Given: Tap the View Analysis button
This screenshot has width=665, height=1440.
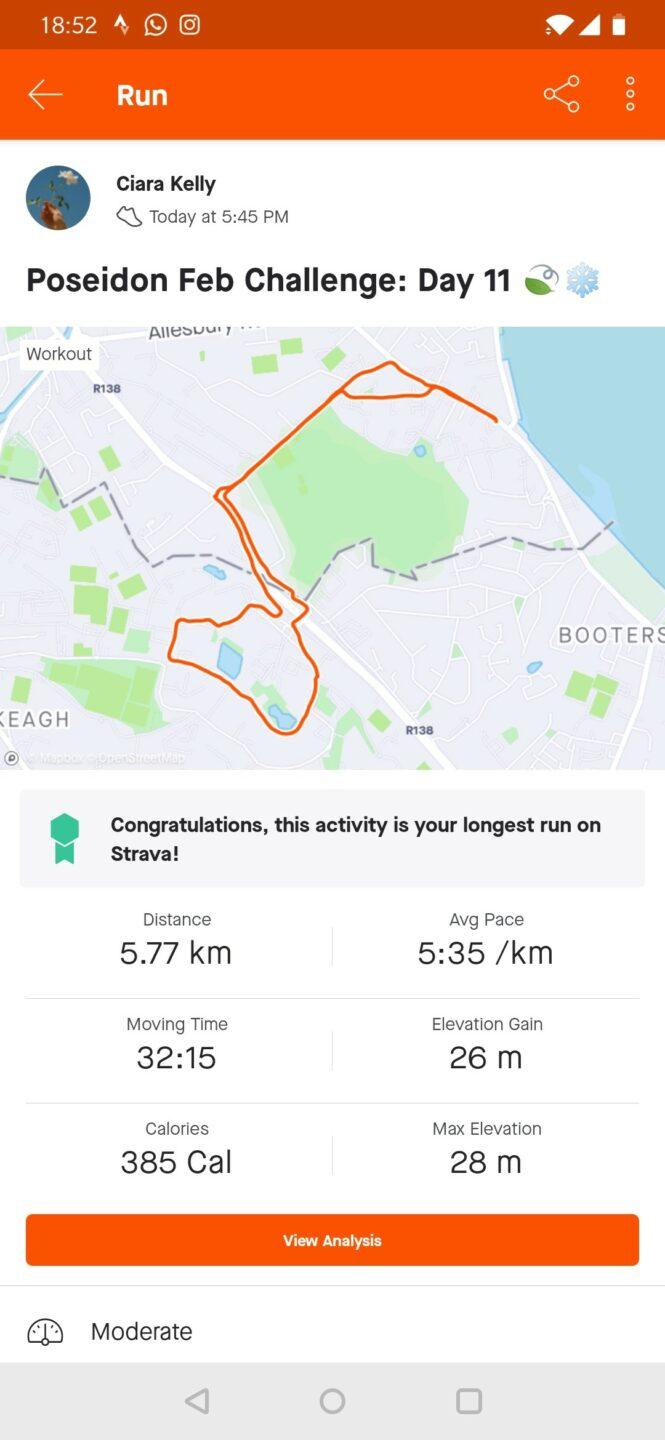Looking at the screenshot, I should coord(332,1240).
